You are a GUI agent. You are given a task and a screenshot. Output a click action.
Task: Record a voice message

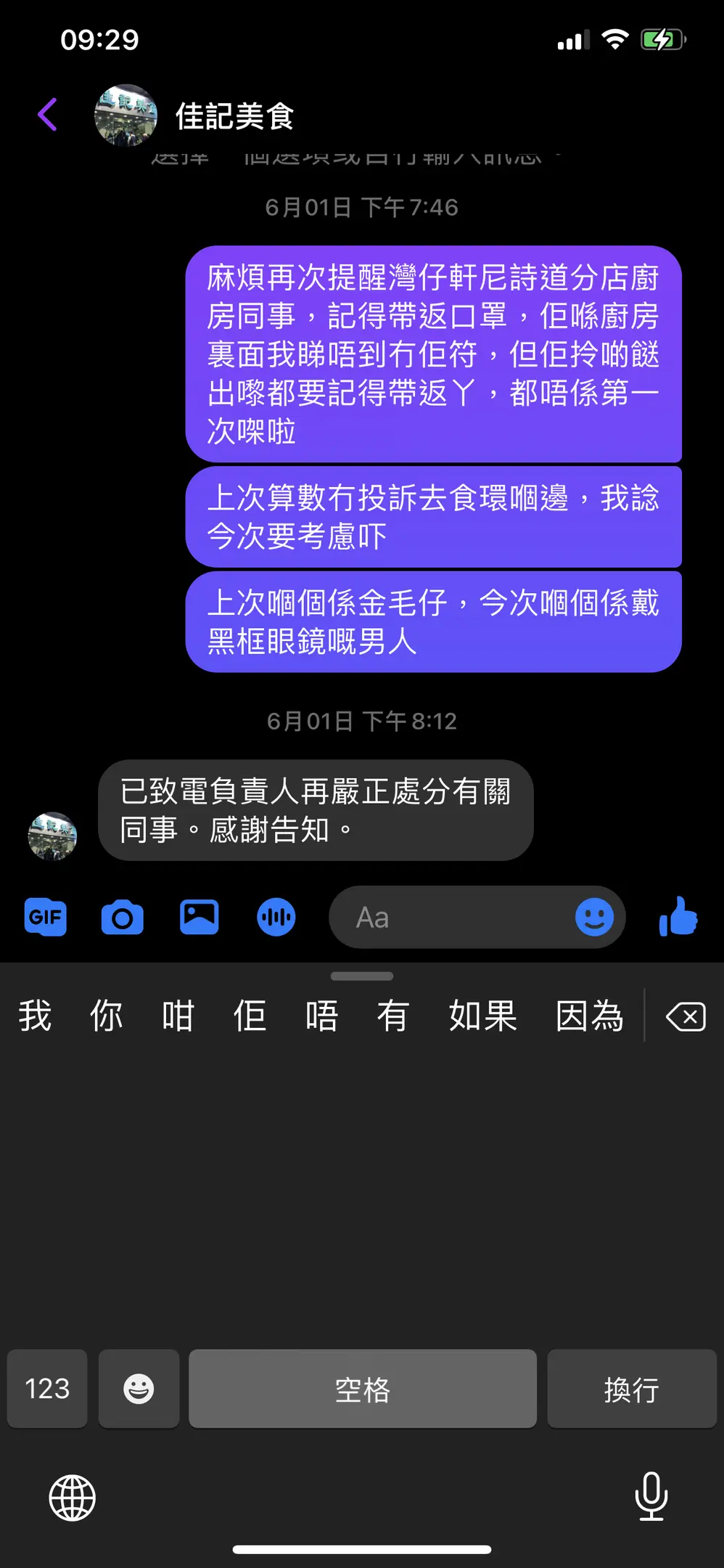(276, 918)
